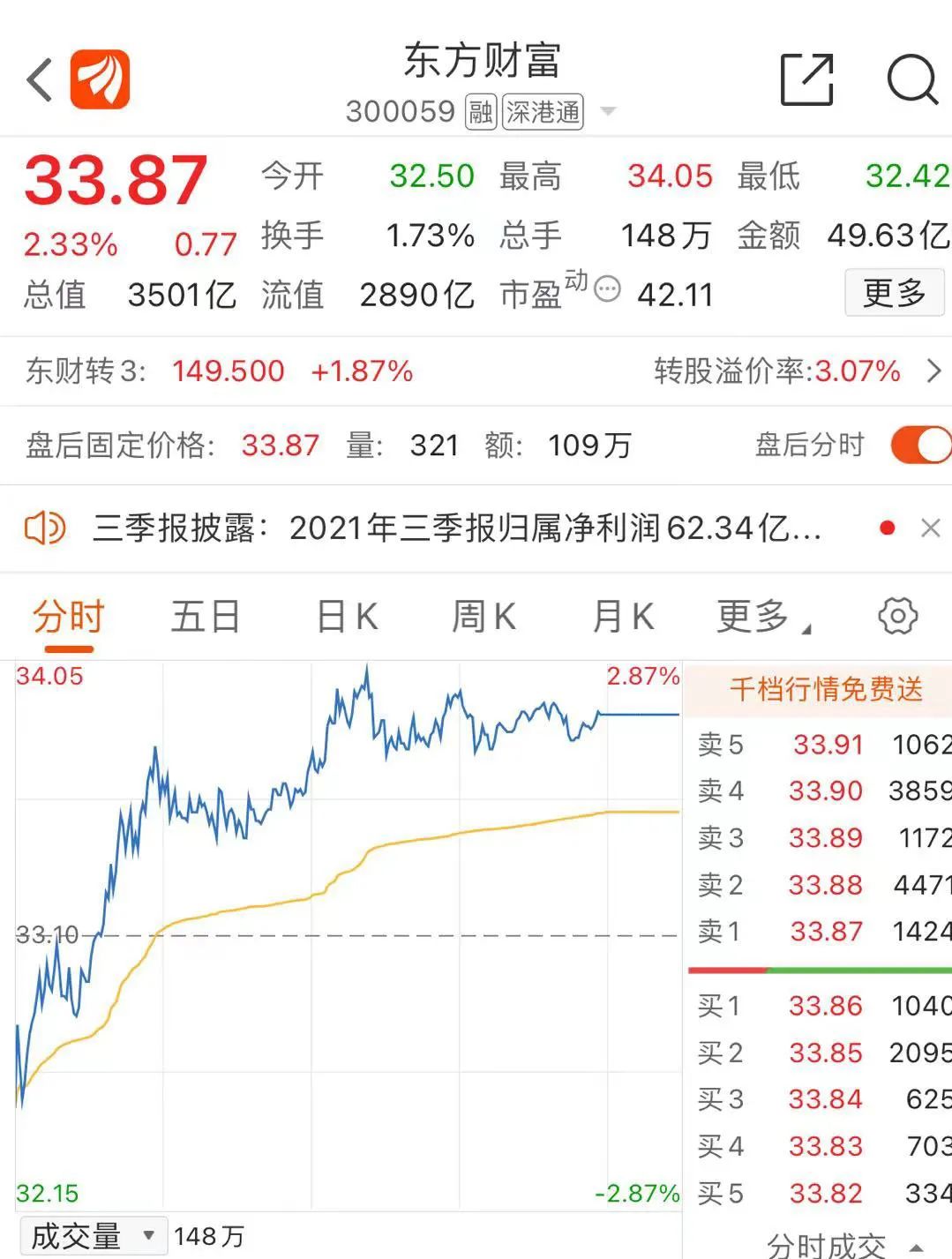The width and height of the screenshot is (952, 1259).
Task: Switch to the 日K chart tab
Action: coord(347,617)
